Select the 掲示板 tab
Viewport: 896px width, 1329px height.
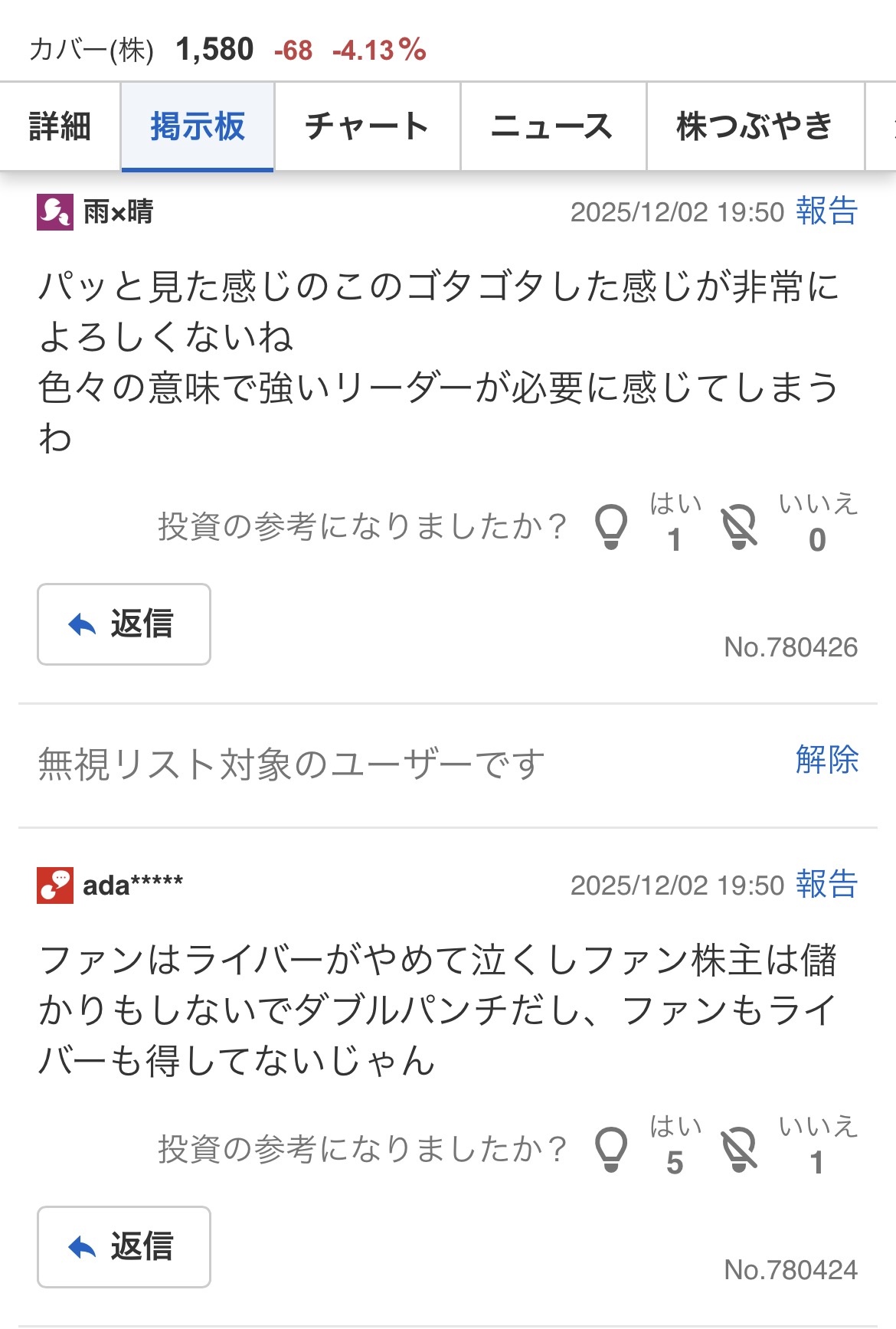pyautogui.click(x=198, y=126)
